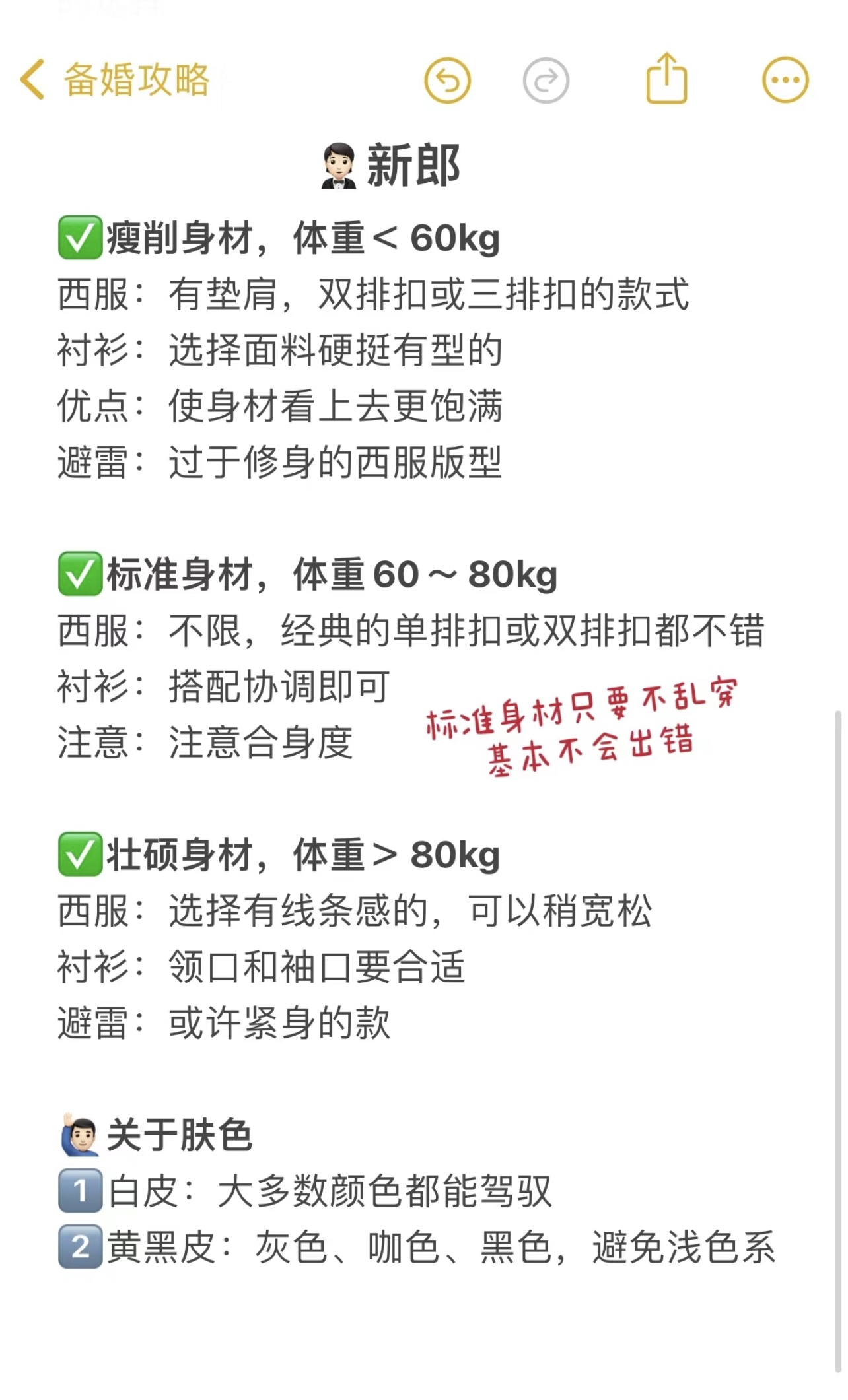Share this note
This screenshot has width=848, height=1400.
(666, 78)
